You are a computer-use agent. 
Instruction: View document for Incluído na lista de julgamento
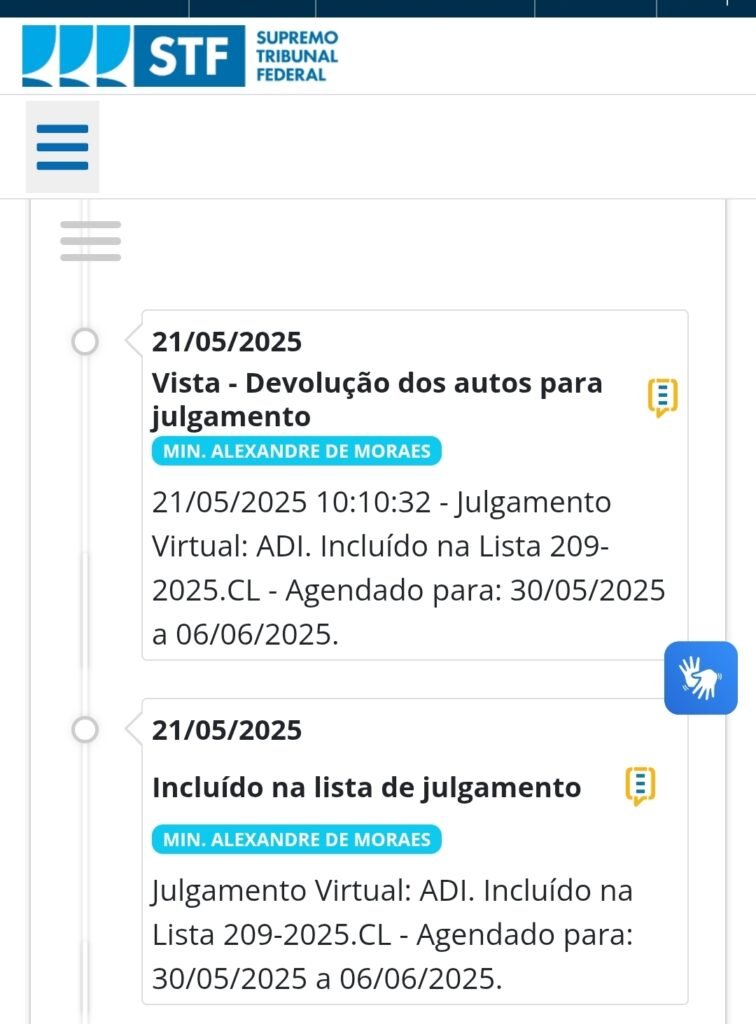coord(641,786)
